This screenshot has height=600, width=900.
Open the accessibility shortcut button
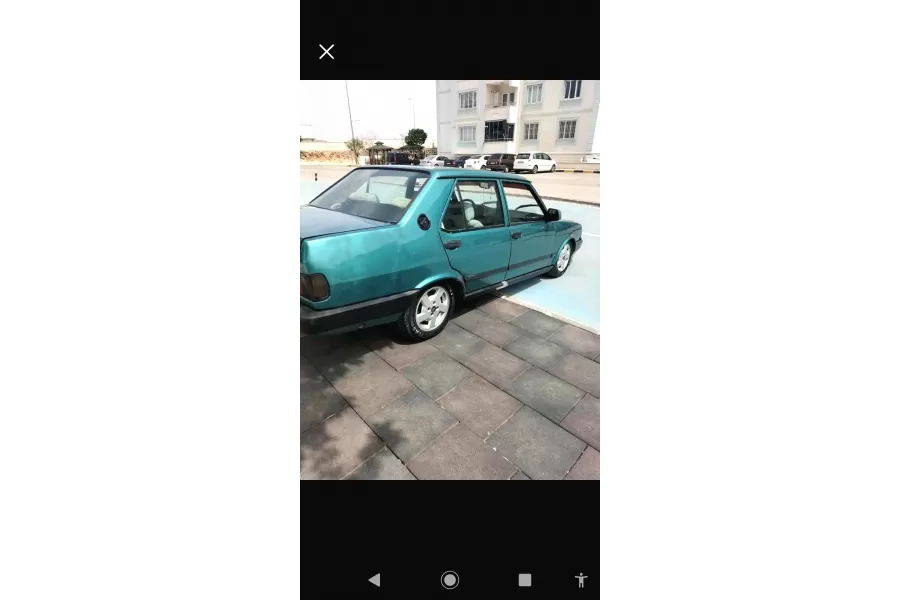click(x=581, y=580)
